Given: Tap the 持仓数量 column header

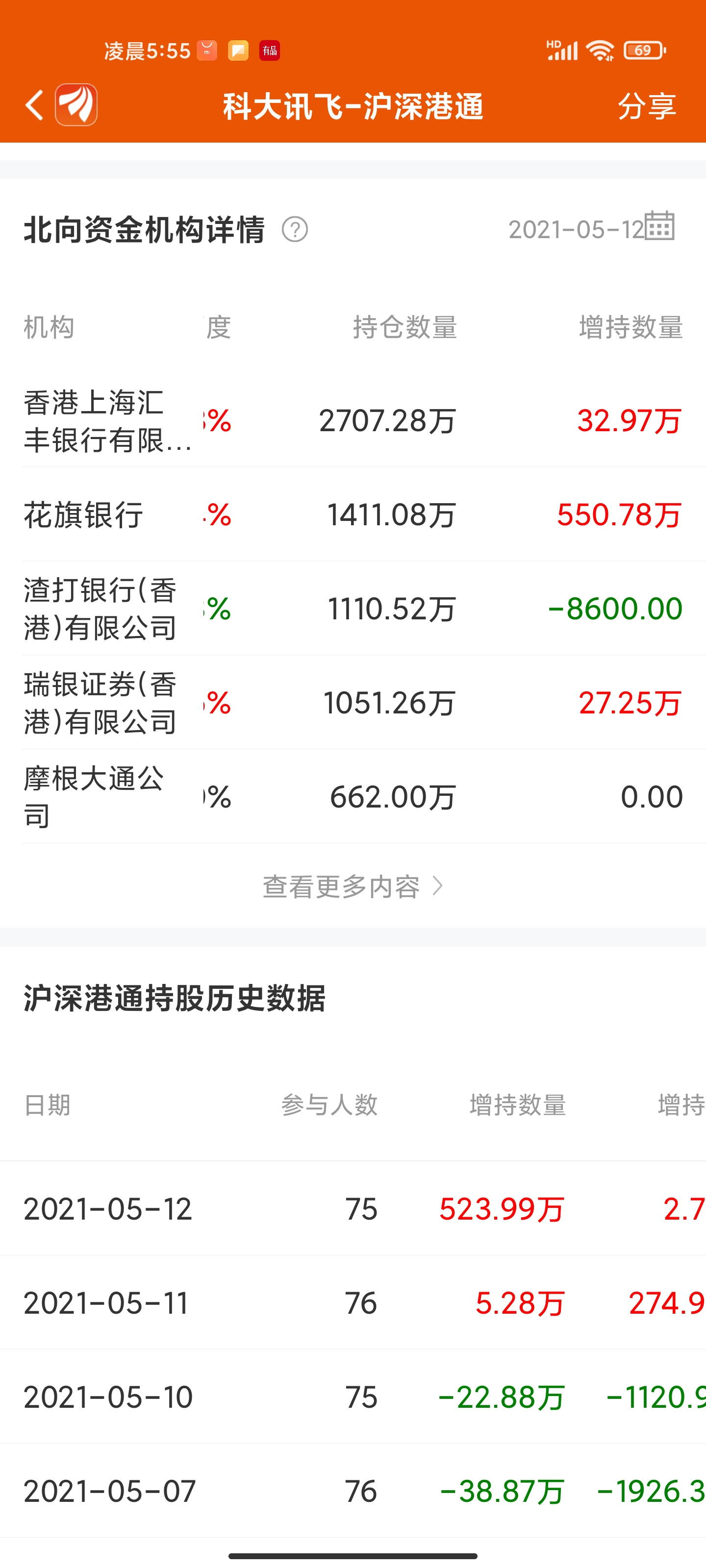Looking at the screenshot, I should (405, 327).
